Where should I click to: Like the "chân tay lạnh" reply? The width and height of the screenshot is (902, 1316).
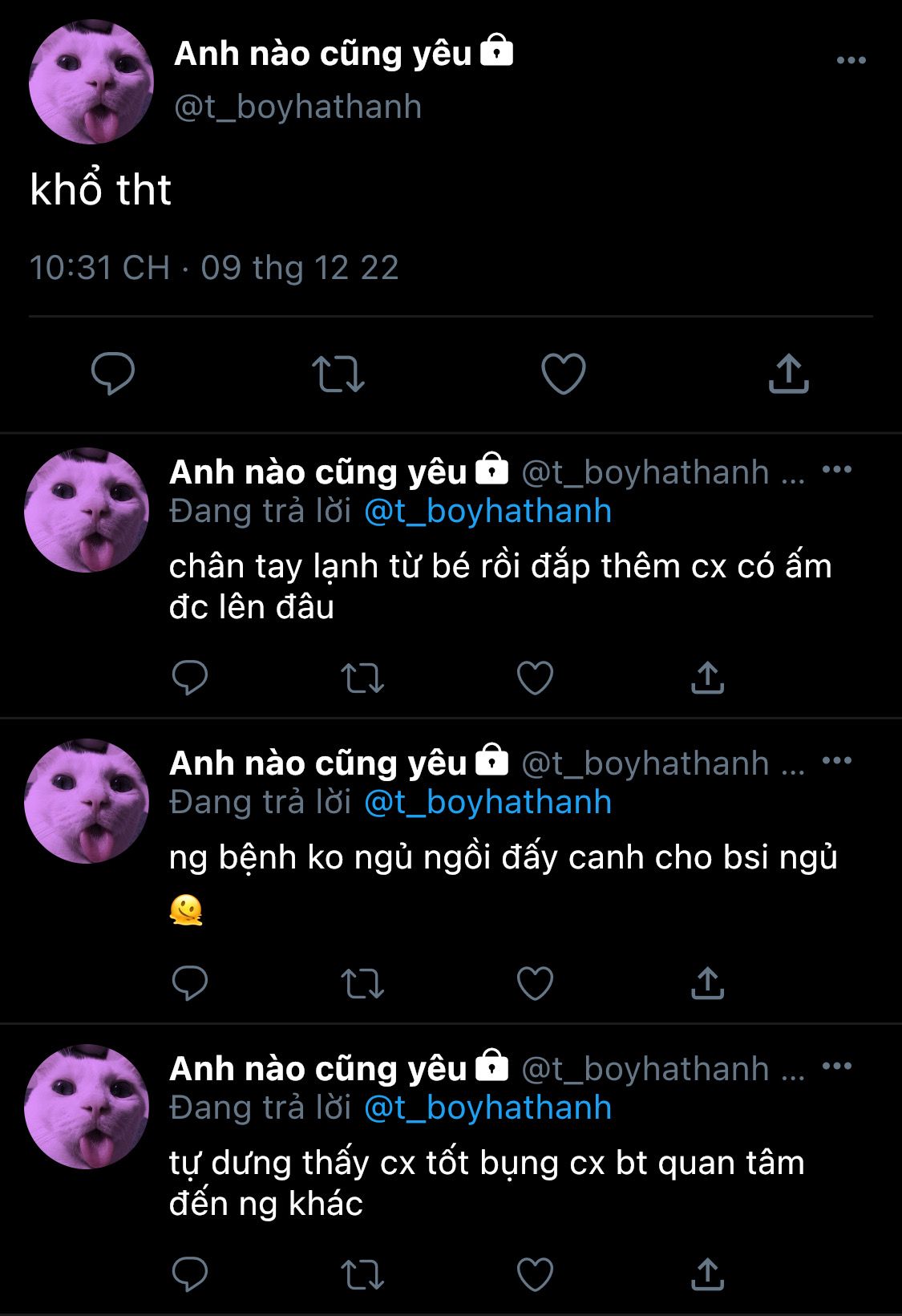(x=535, y=678)
